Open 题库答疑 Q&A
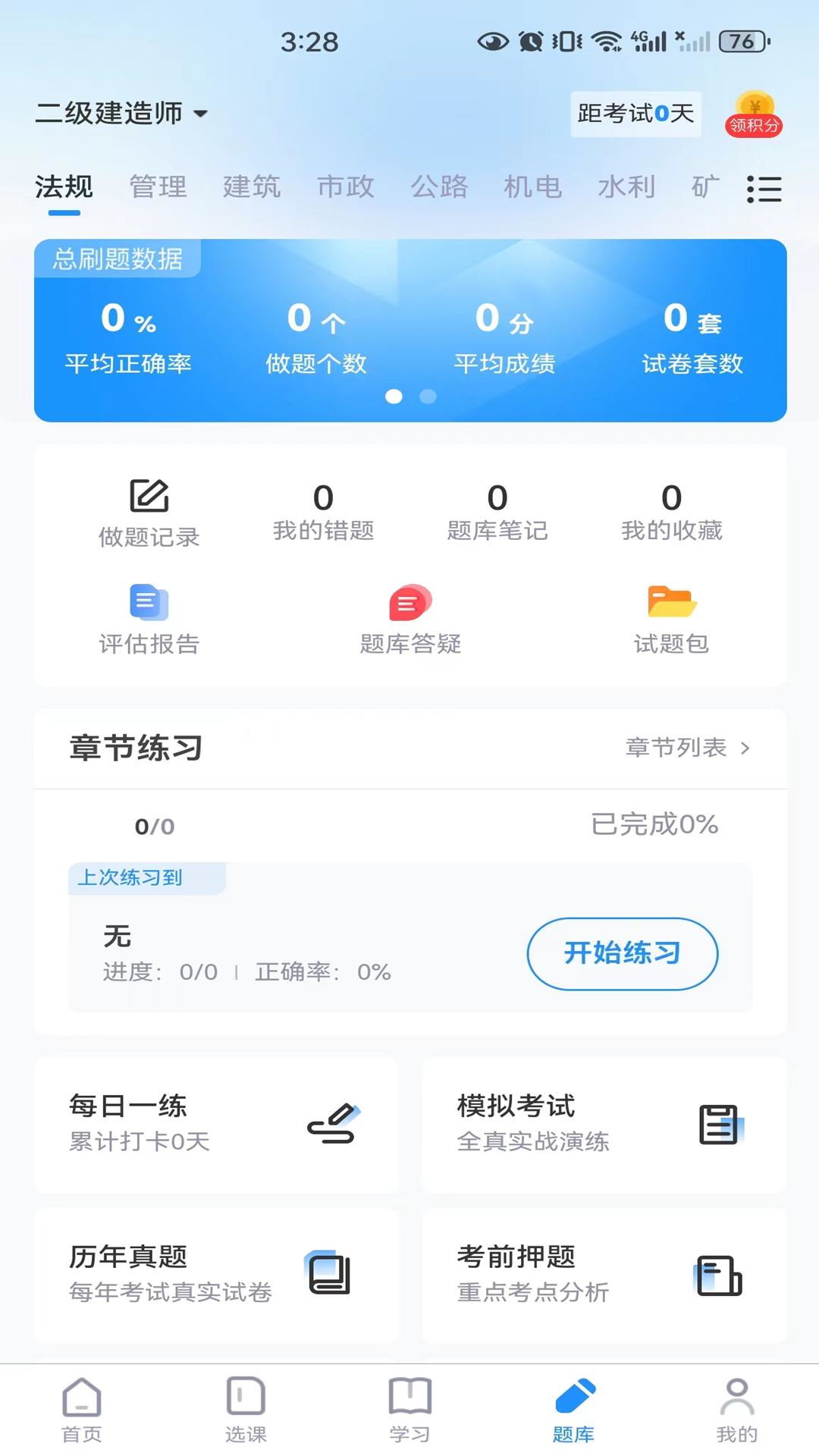 pos(410,620)
